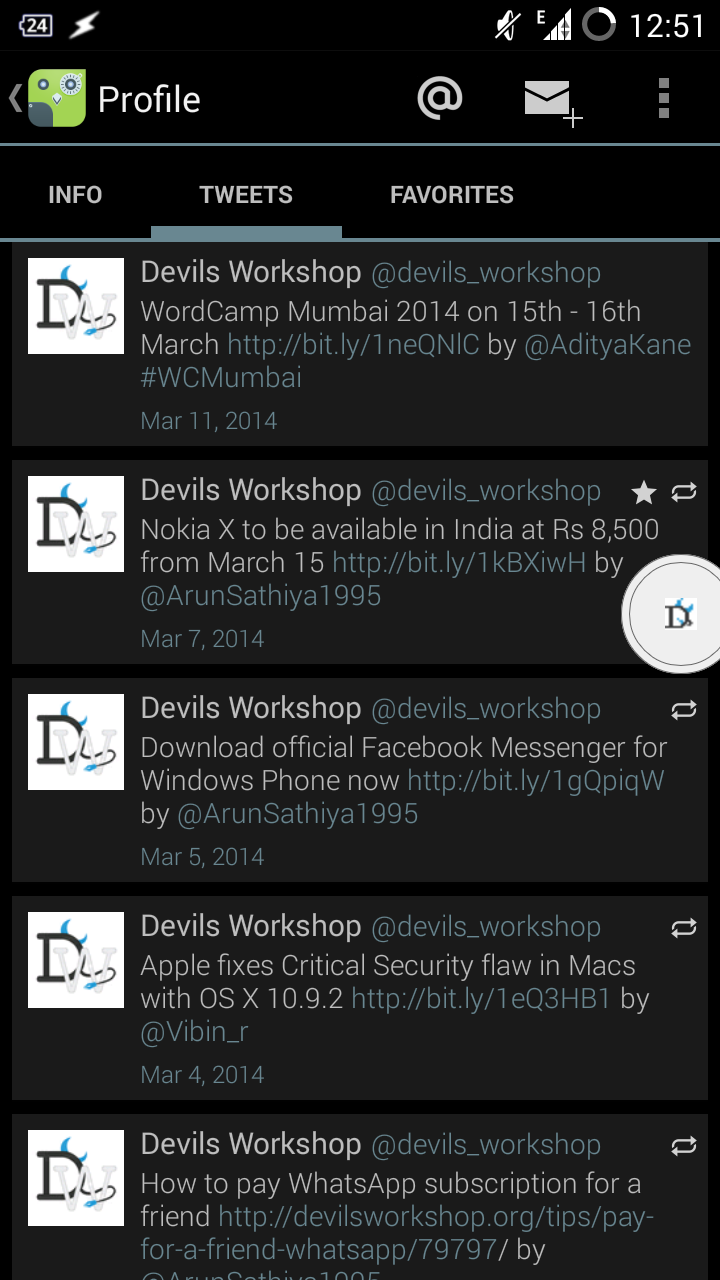Open the Nokia X tweet
This screenshot has width=720, height=1280.
click(x=360, y=562)
